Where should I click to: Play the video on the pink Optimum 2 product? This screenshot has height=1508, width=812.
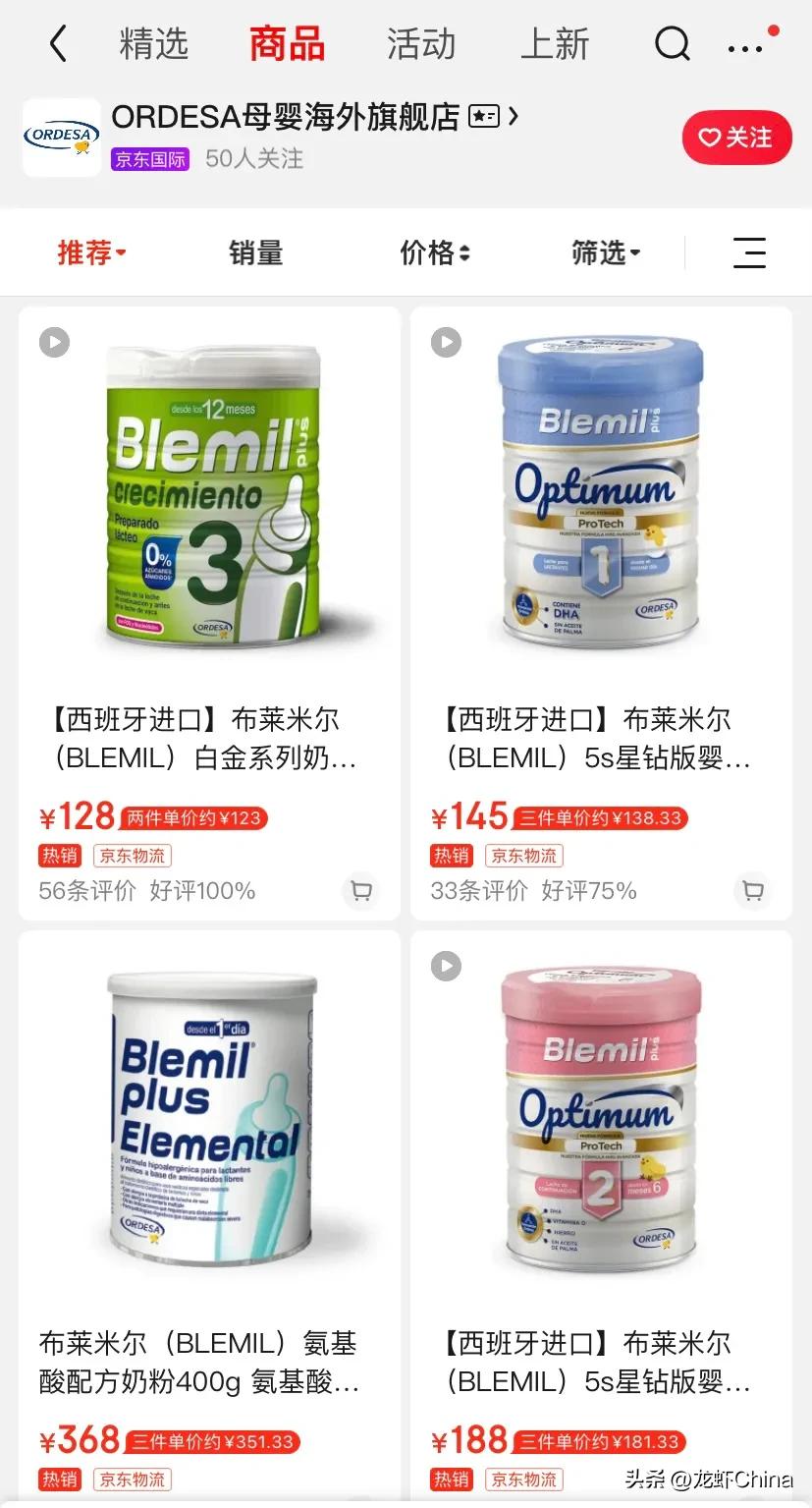[x=446, y=966]
